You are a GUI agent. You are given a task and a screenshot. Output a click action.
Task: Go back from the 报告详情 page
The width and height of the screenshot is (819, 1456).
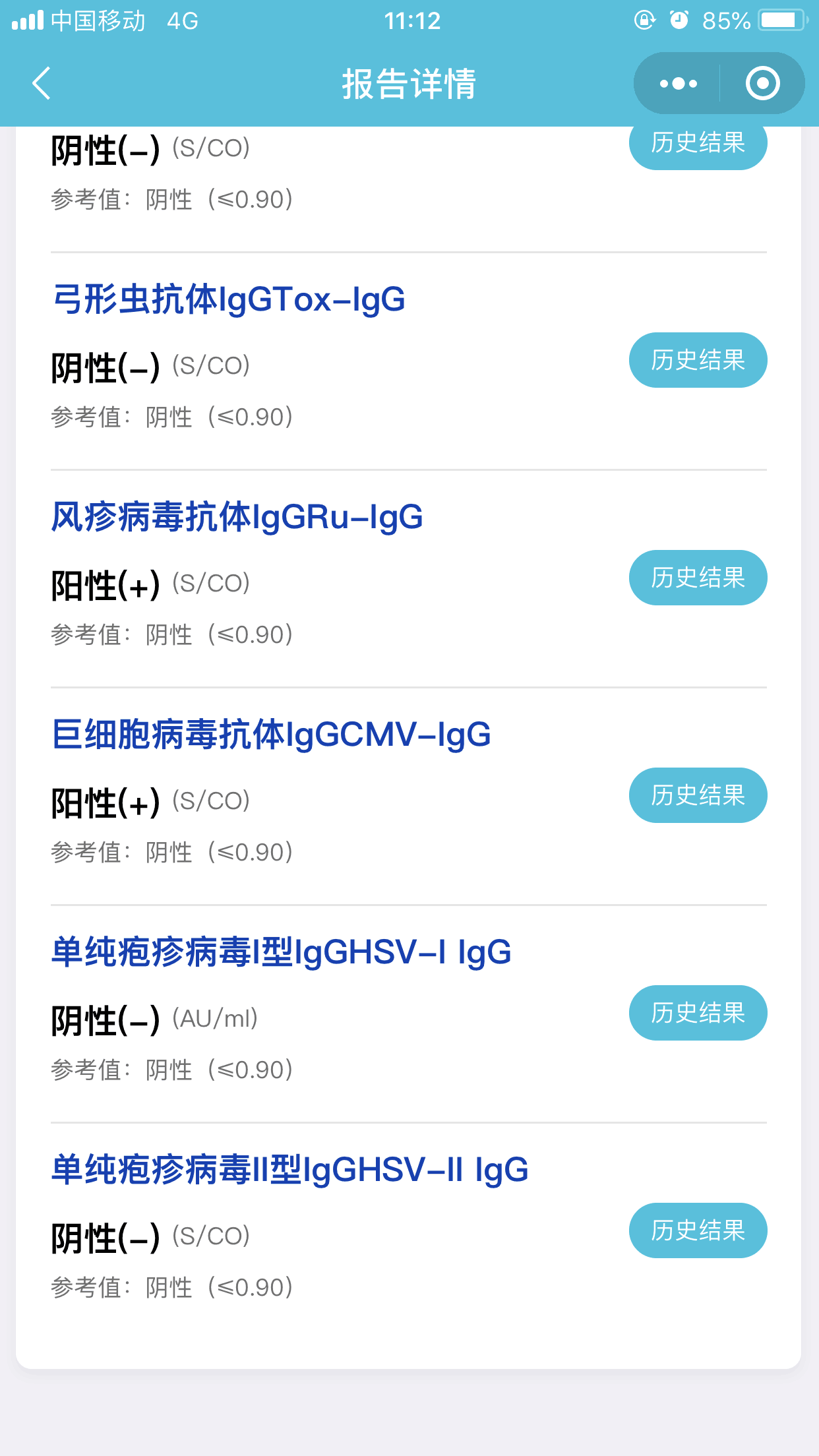click(42, 84)
